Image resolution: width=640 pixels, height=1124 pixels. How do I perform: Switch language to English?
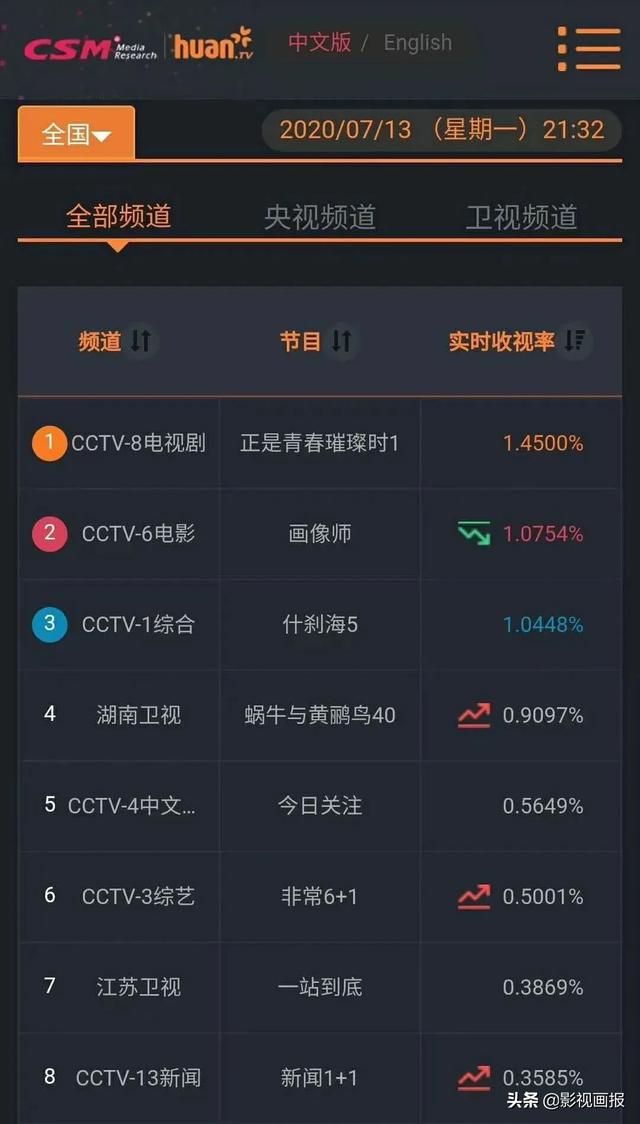coord(417,43)
